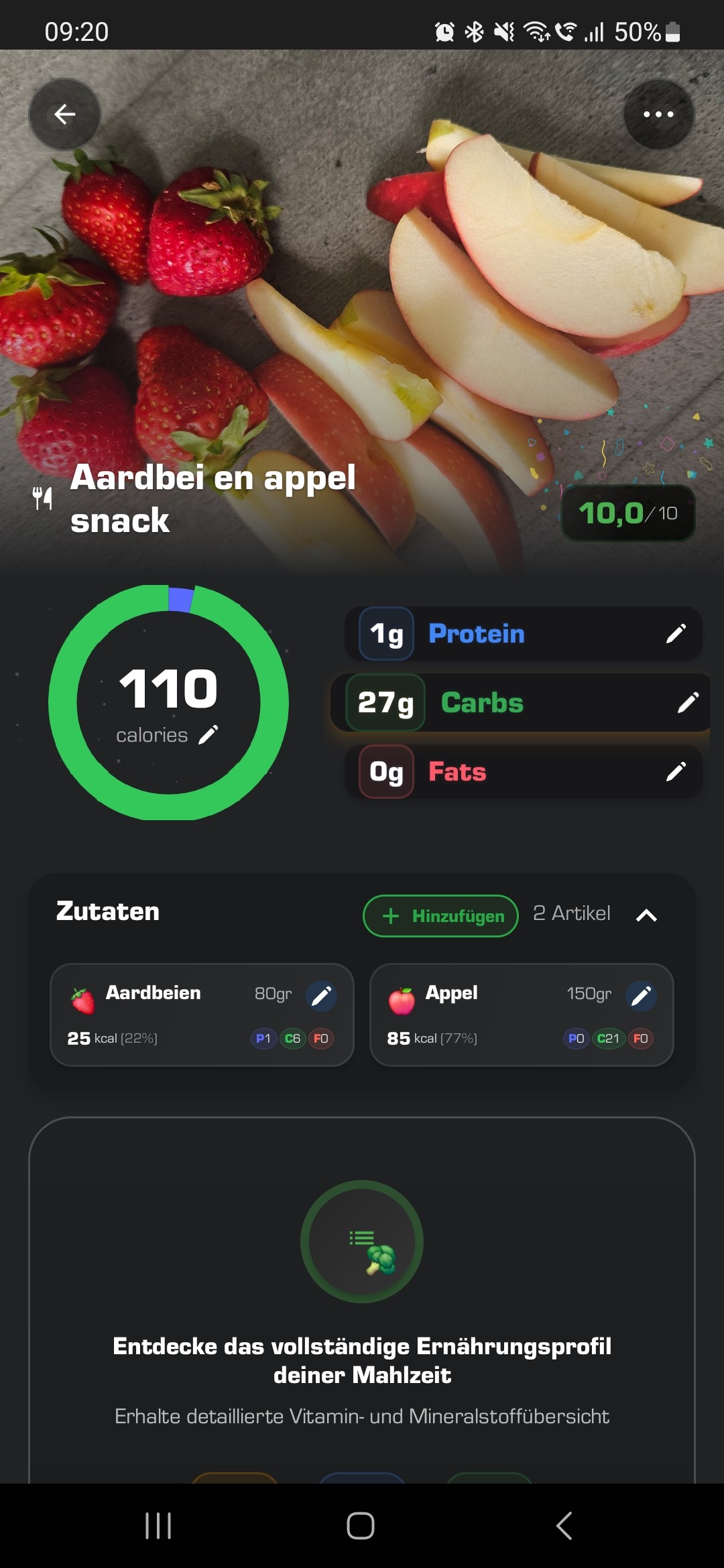
Task: Tap the broccoli nutrition profile icon
Action: 361,1242
